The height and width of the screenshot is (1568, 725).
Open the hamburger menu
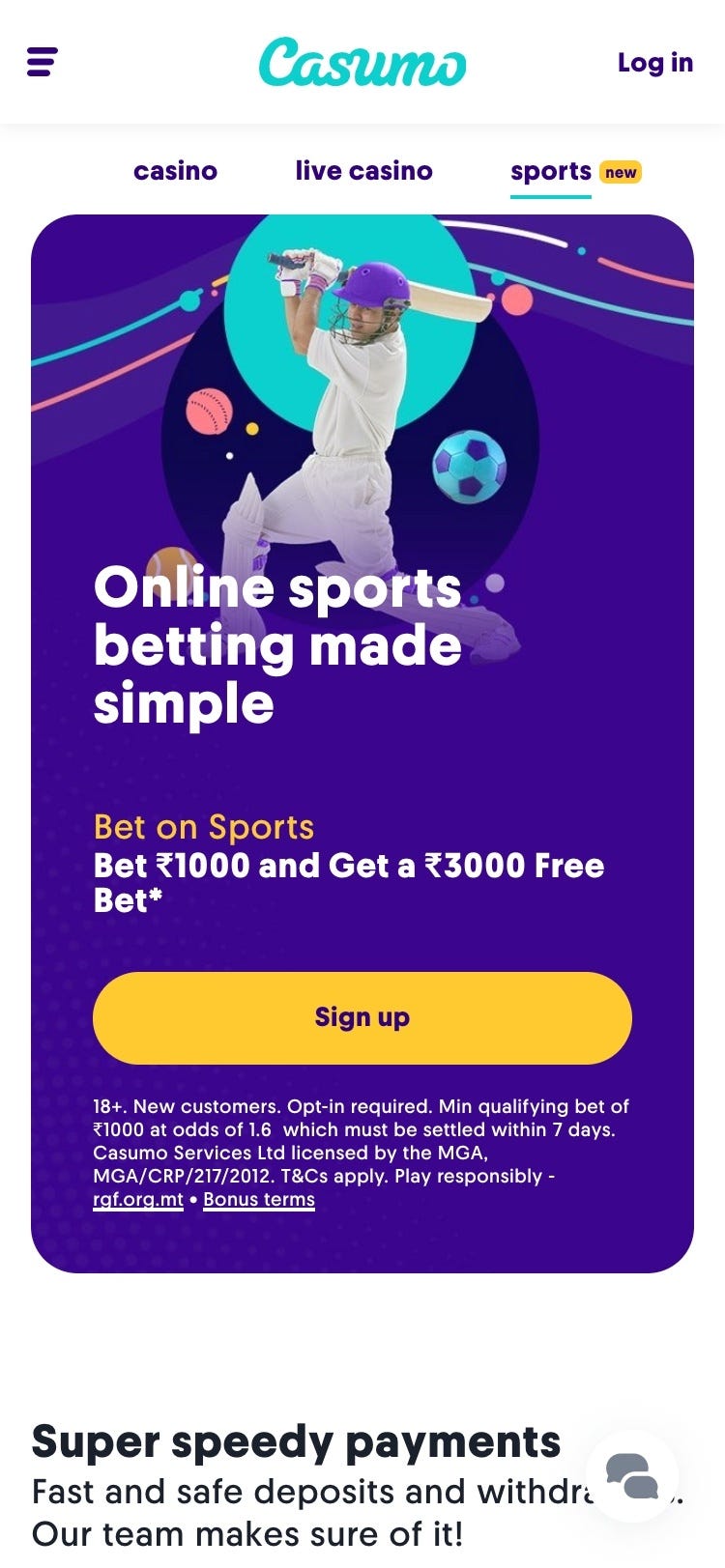[x=43, y=62]
